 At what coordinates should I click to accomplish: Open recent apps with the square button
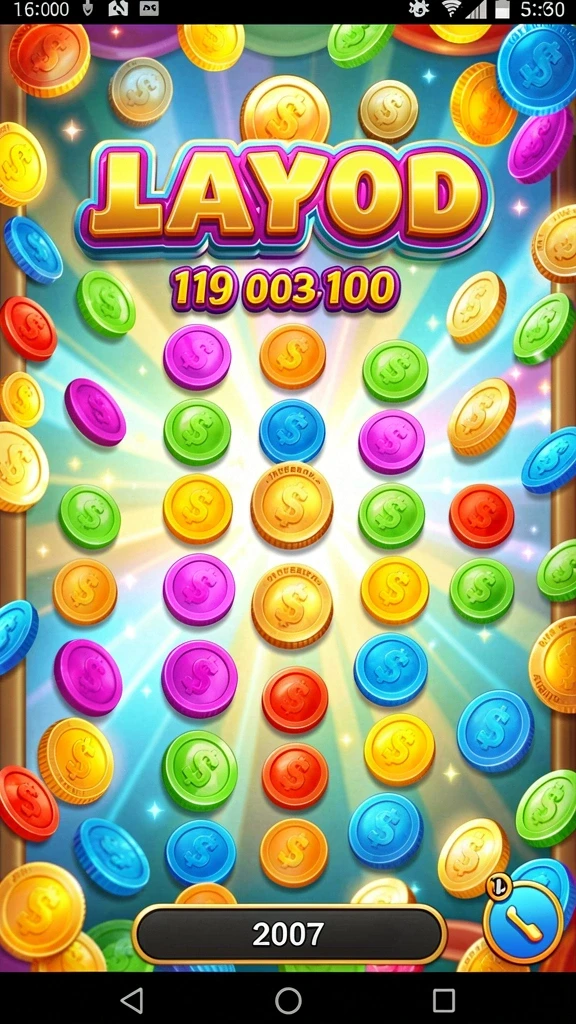click(x=444, y=1000)
